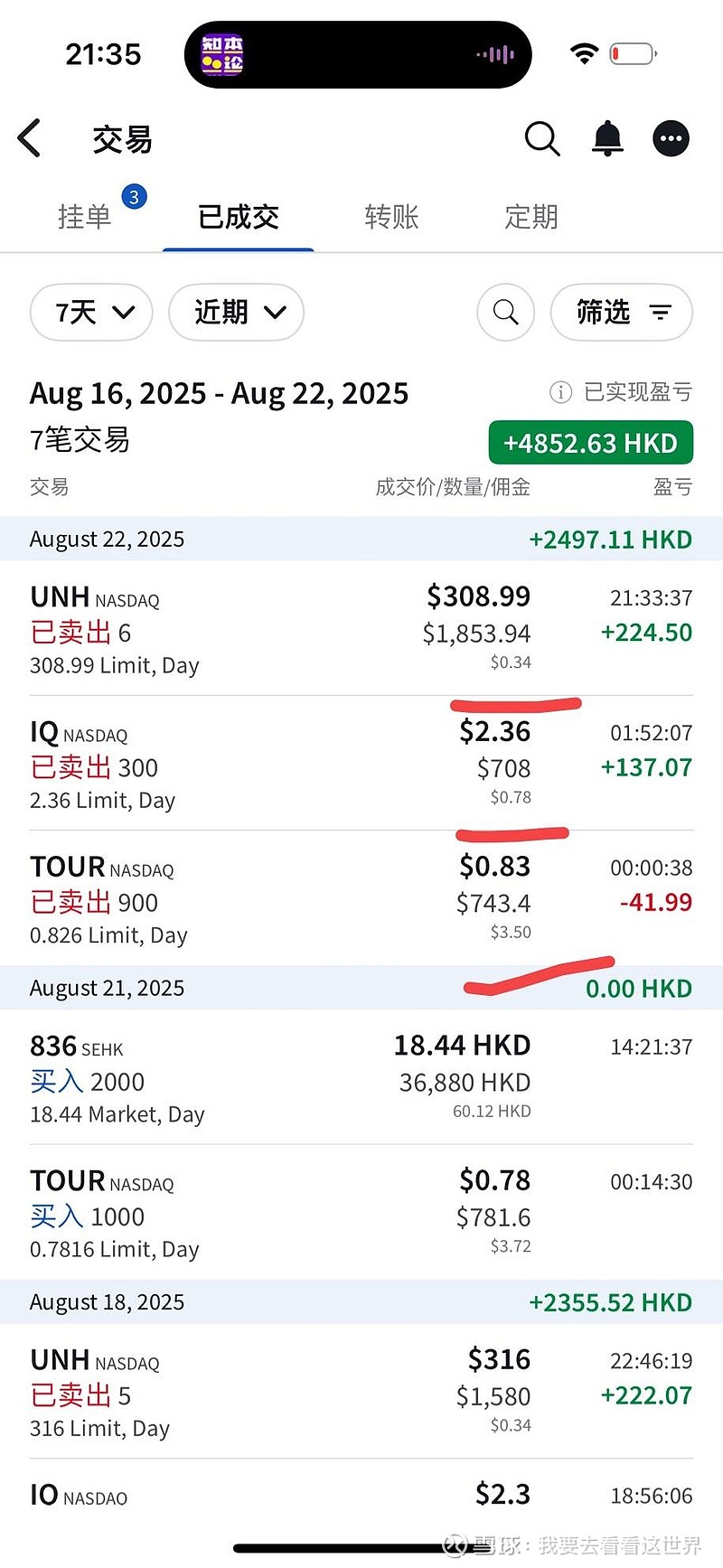
Task: Open search in the top bar
Action: click(x=542, y=138)
